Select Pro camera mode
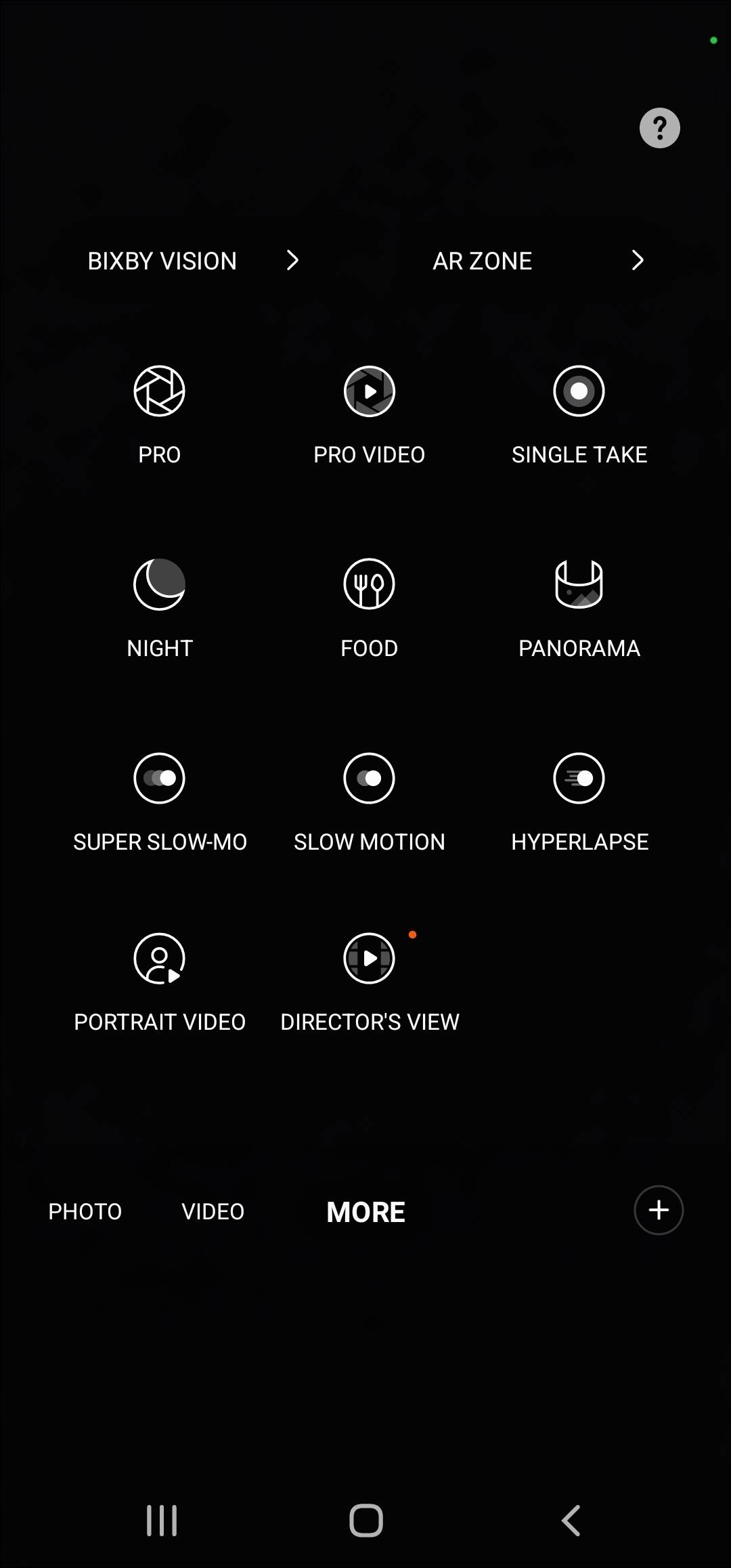 (160, 392)
